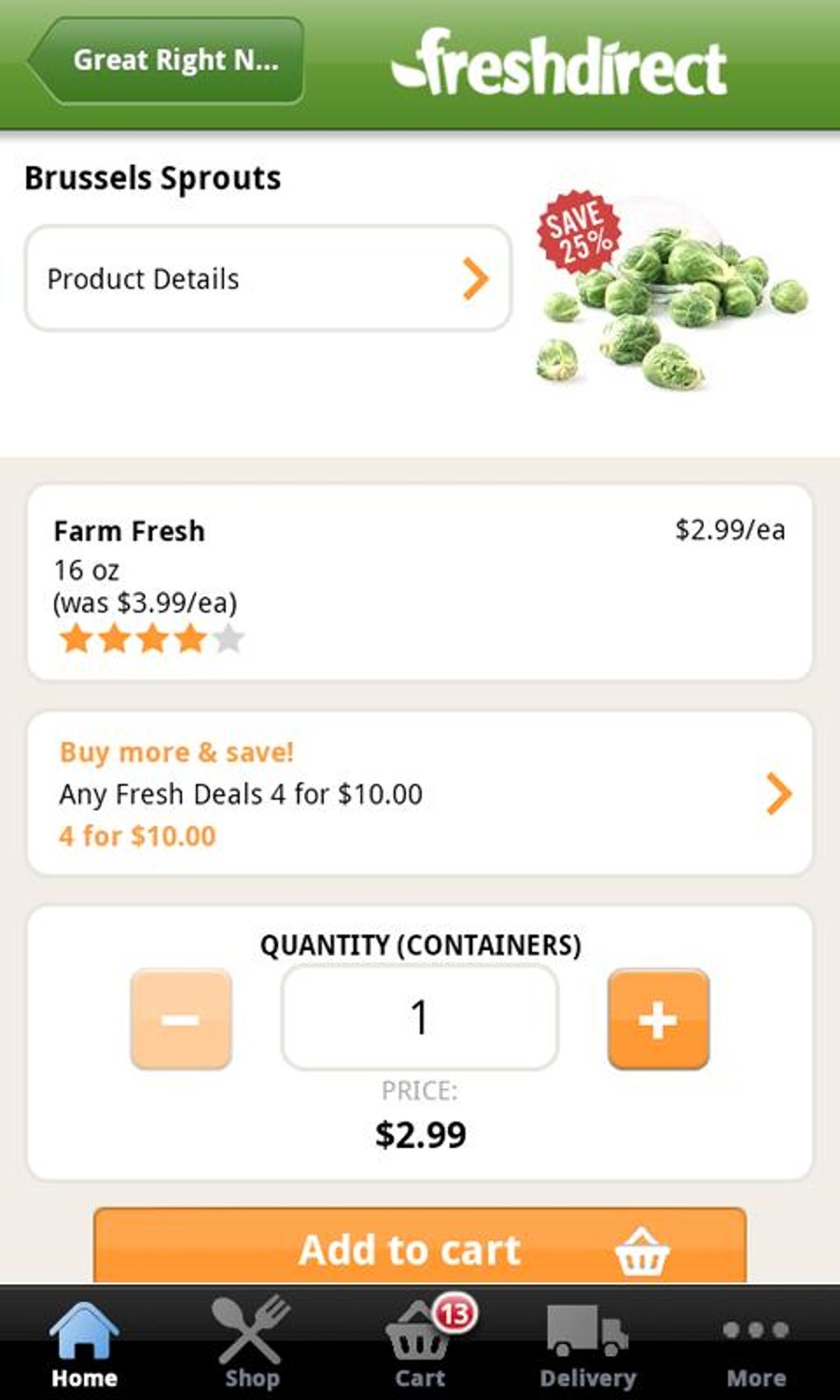Image resolution: width=840 pixels, height=1400 pixels.
Task: Add Brussels Sprouts to cart
Action: tap(420, 1248)
